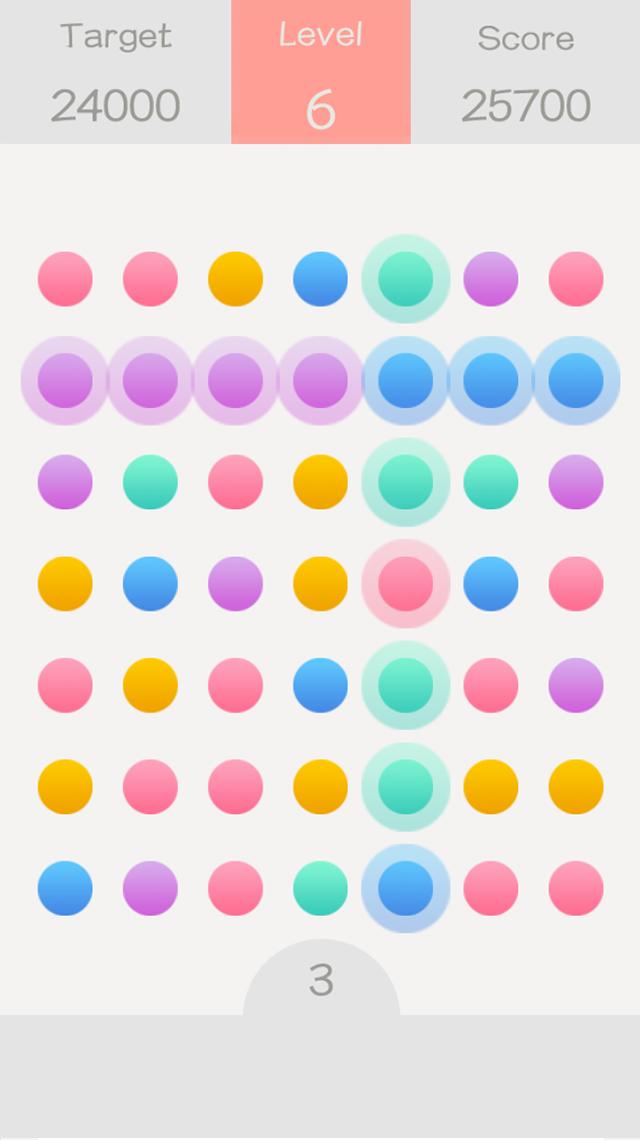The width and height of the screenshot is (640, 1140).
Task: Tap the green dot in the bottom row
Action: (x=320, y=888)
